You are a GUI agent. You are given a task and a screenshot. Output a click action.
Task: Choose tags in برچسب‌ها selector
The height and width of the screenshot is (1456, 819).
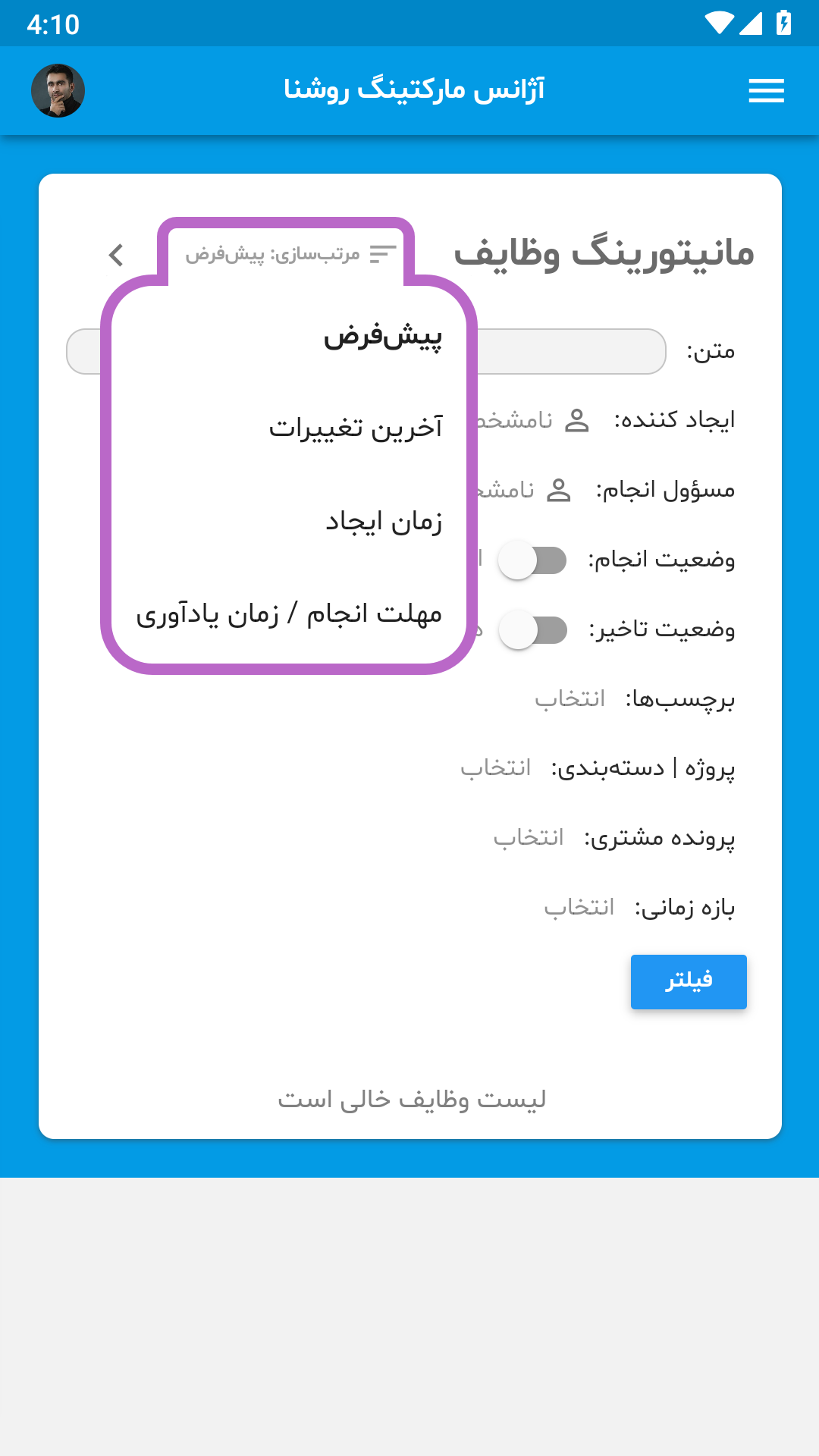570,698
